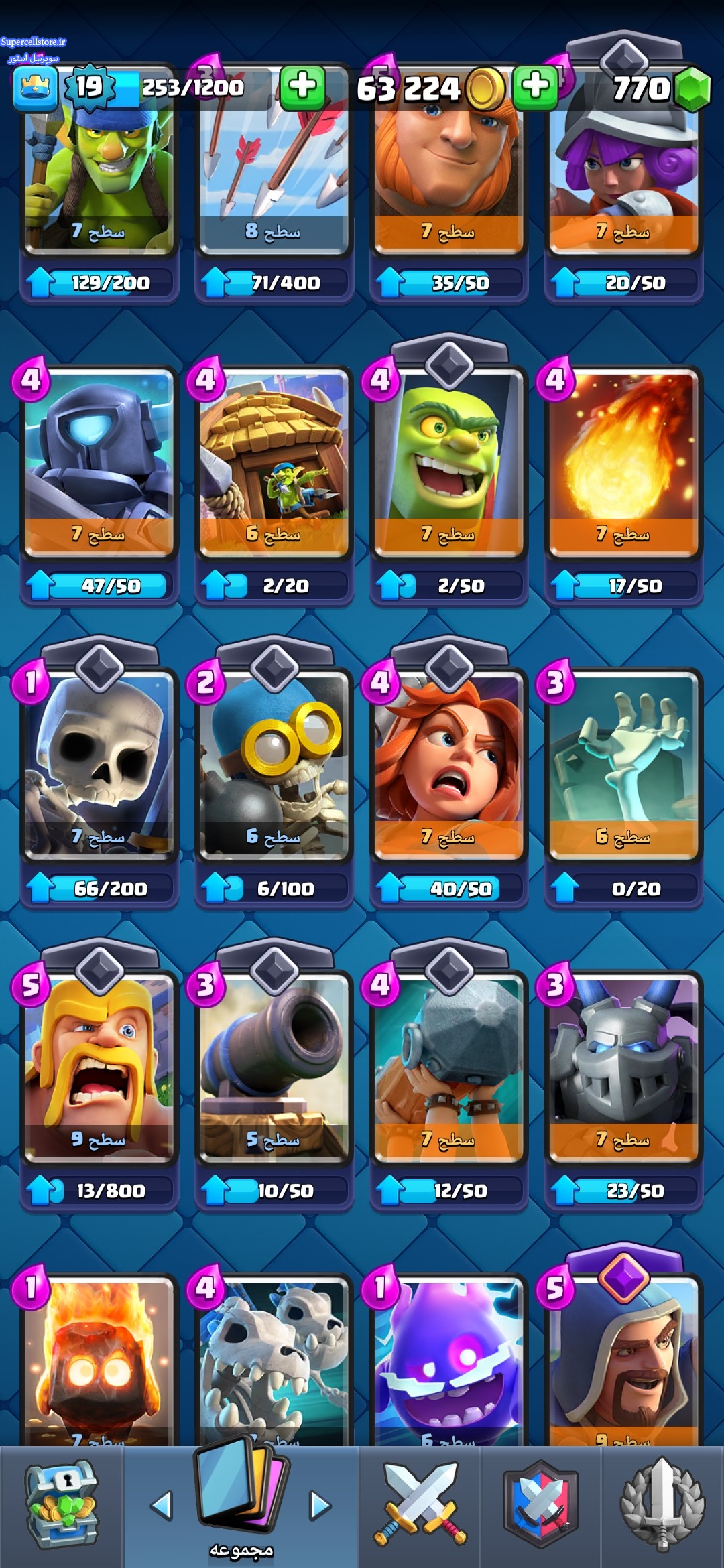Open the Shop chest tab
724x1568 pixels.
62,1506
